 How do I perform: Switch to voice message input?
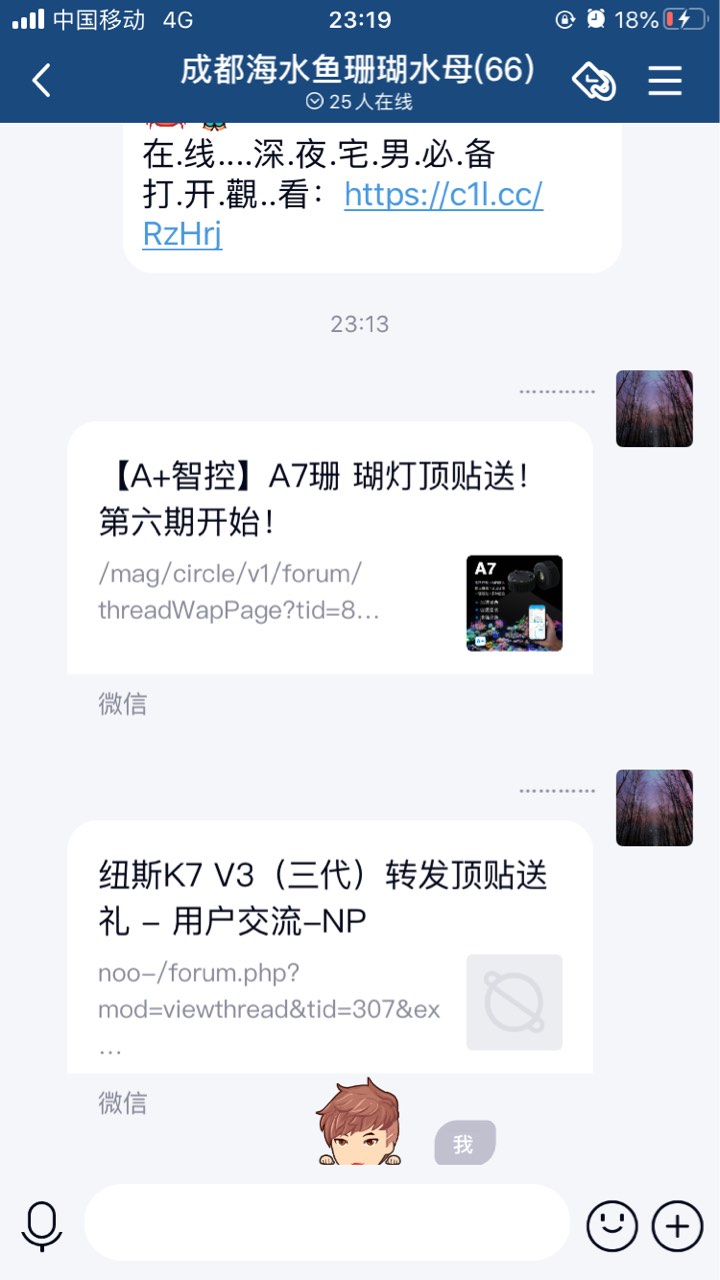click(x=42, y=1224)
